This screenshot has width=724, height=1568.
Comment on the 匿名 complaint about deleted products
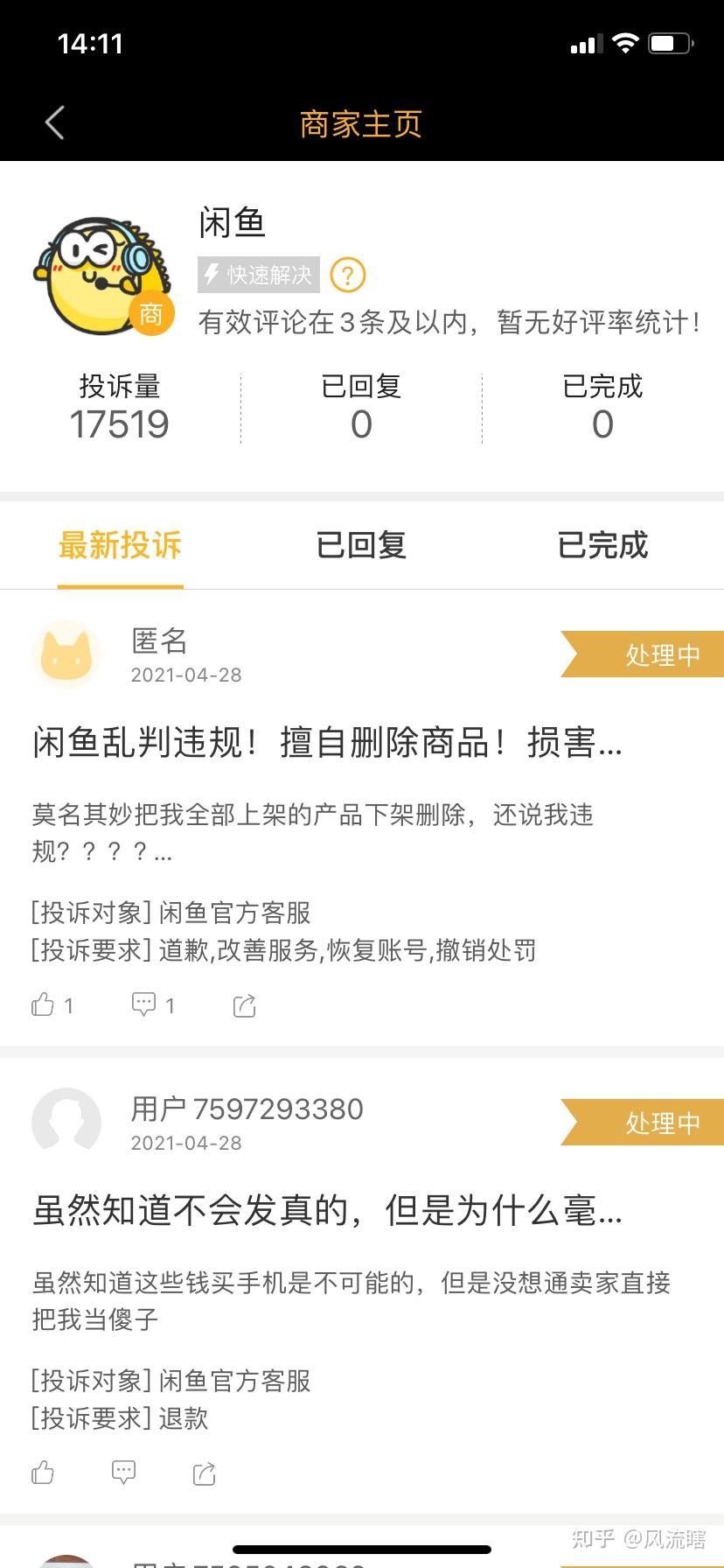(143, 1005)
